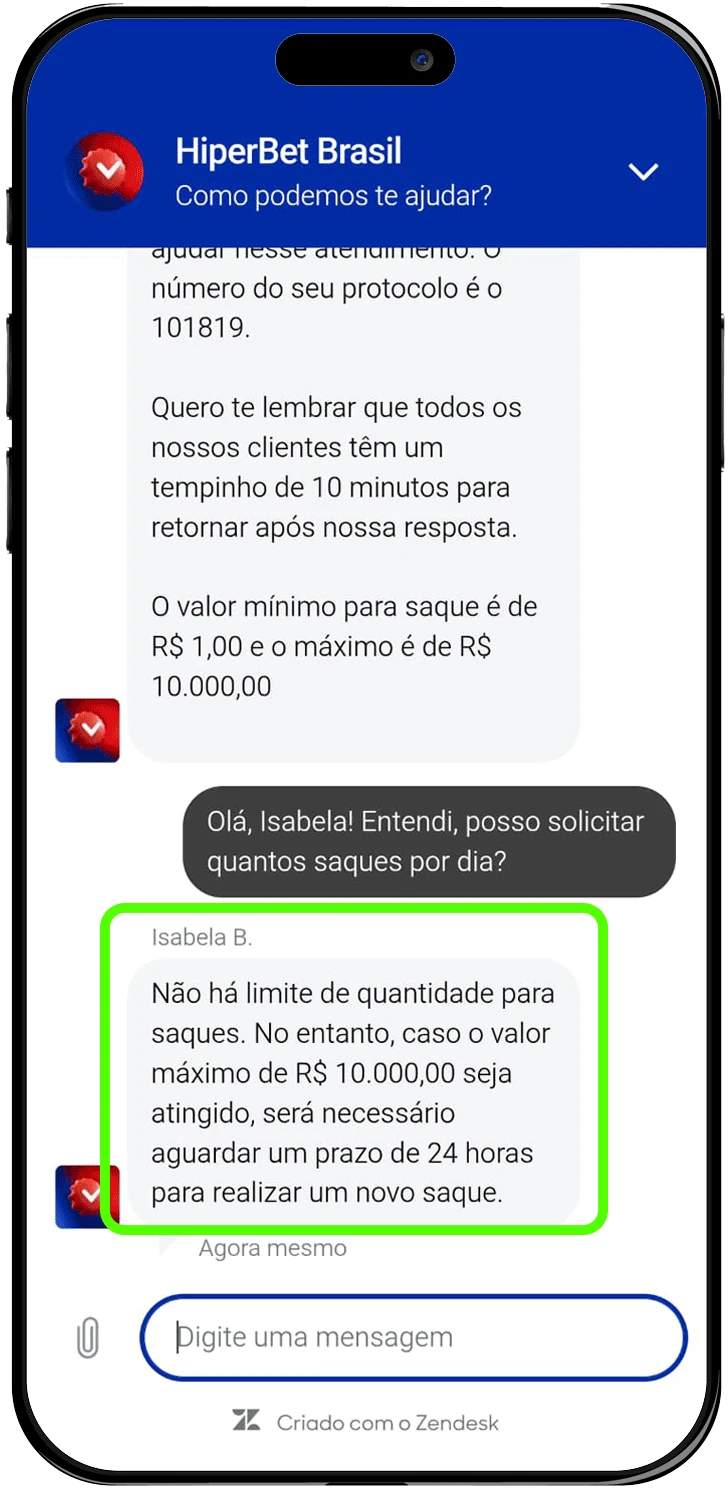Image resolution: width=728 pixels, height=1489 pixels.
Task: Click the Digite uma mensagem input field
Action: pyautogui.click(x=413, y=1337)
